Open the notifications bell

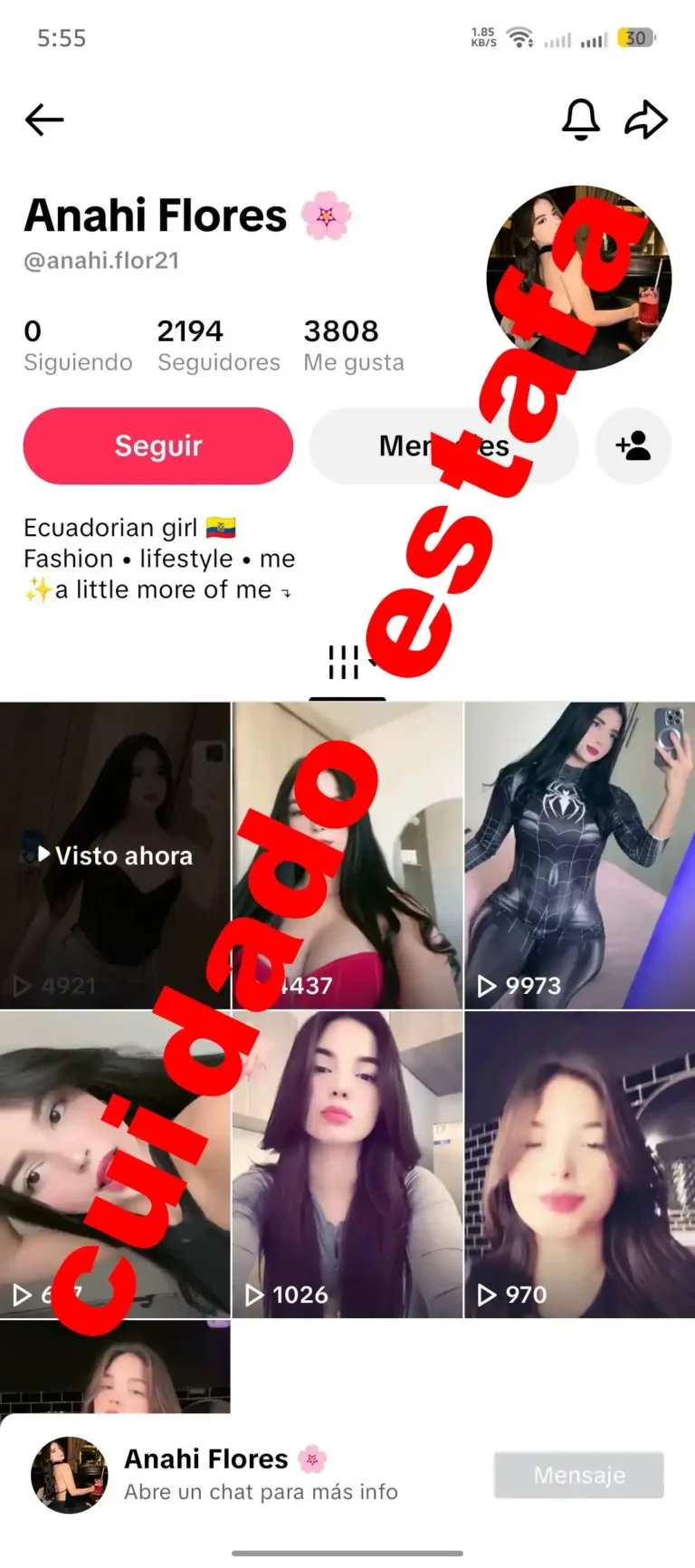tap(581, 120)
